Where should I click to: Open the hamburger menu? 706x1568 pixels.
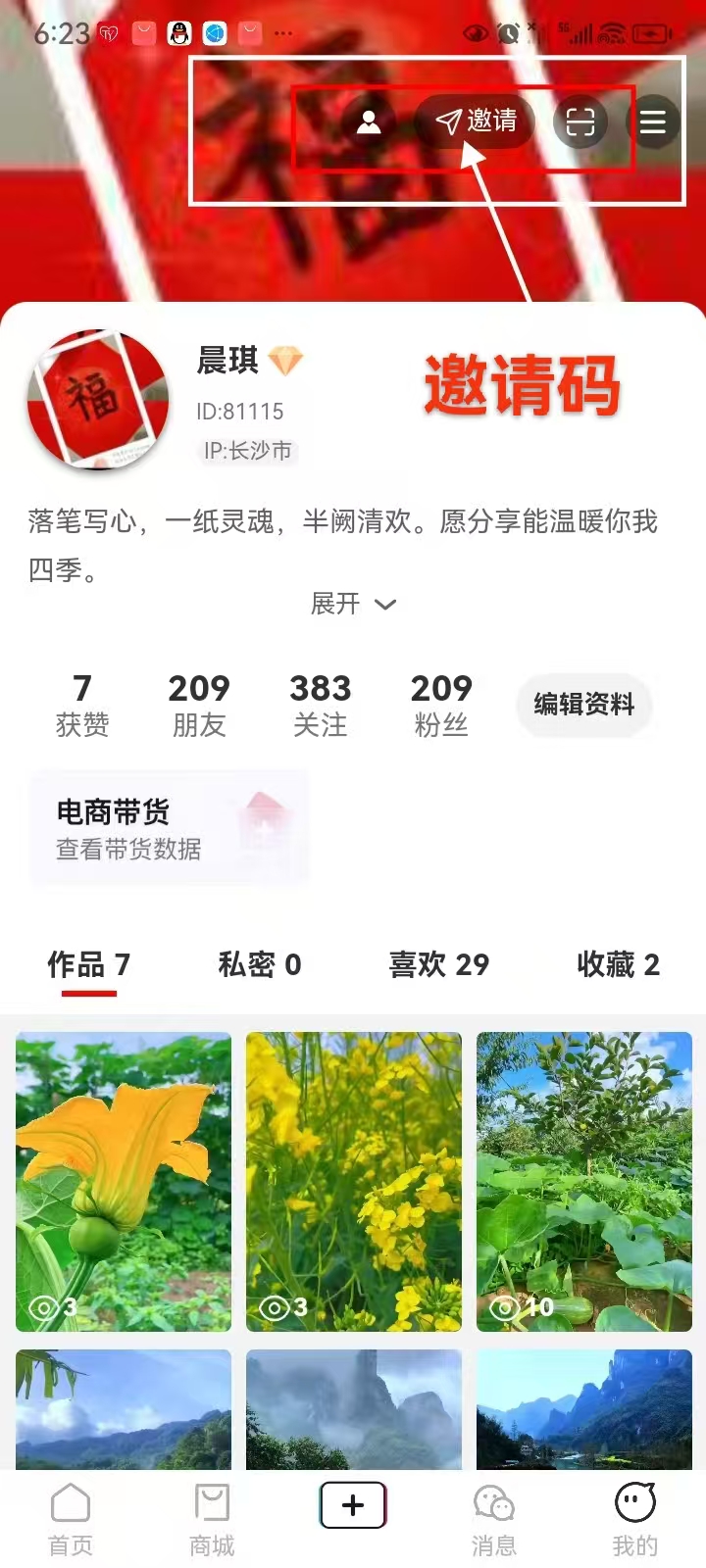coord(653,122)
